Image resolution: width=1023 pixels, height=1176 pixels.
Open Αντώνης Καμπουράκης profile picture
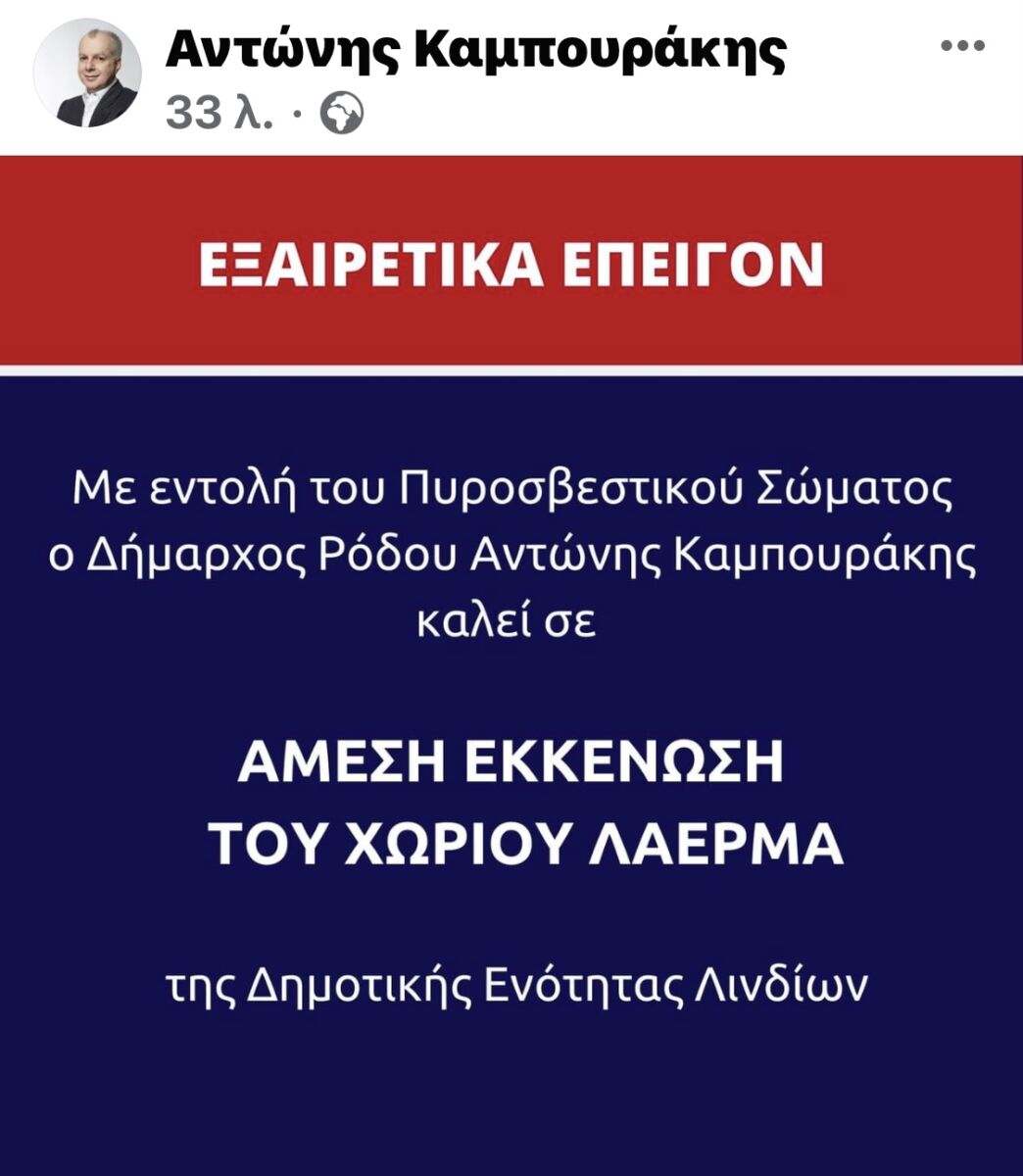(x=86, y=73)
